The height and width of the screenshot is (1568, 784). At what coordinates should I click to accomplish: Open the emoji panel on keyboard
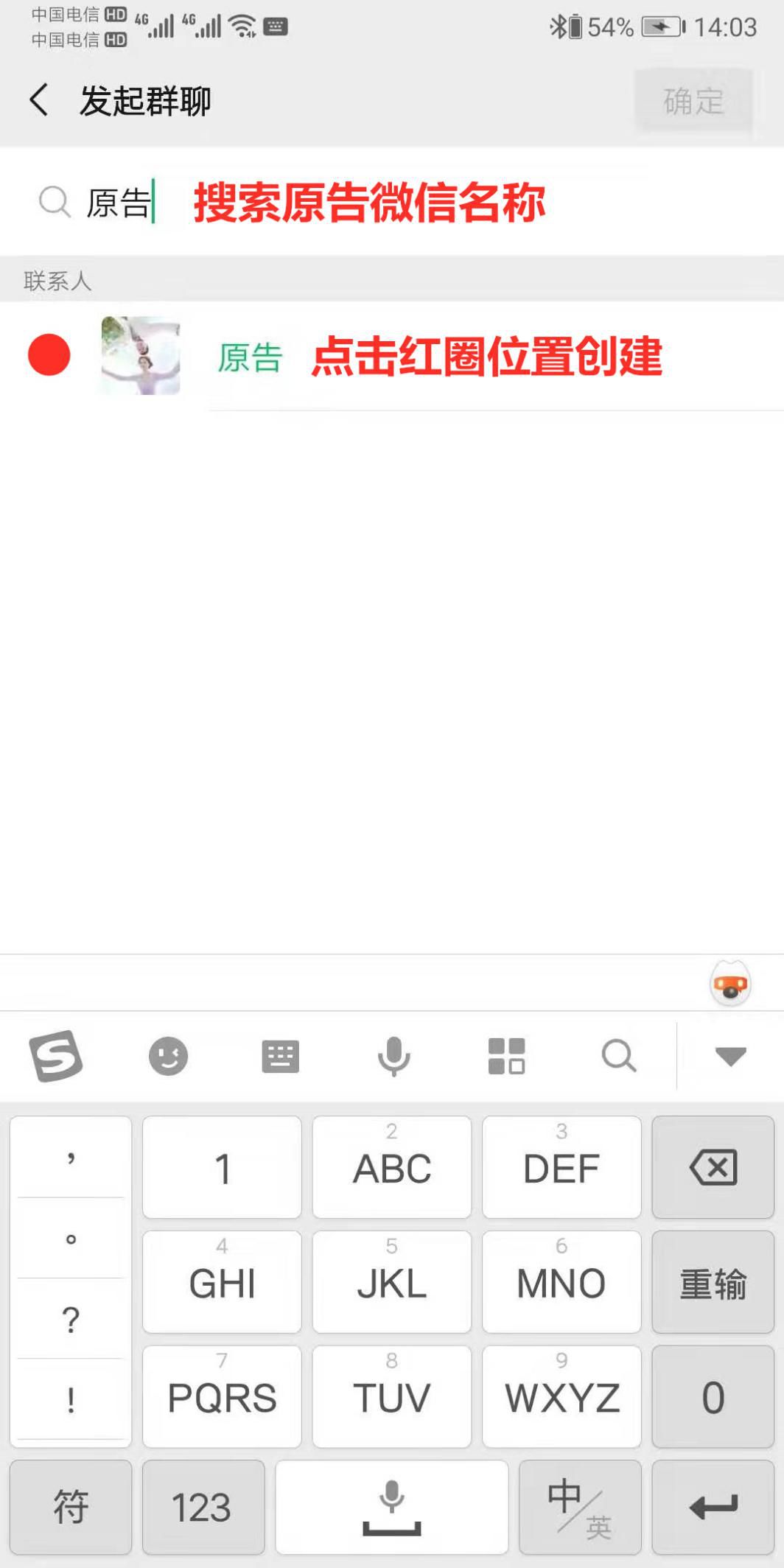click(168, 1056)
